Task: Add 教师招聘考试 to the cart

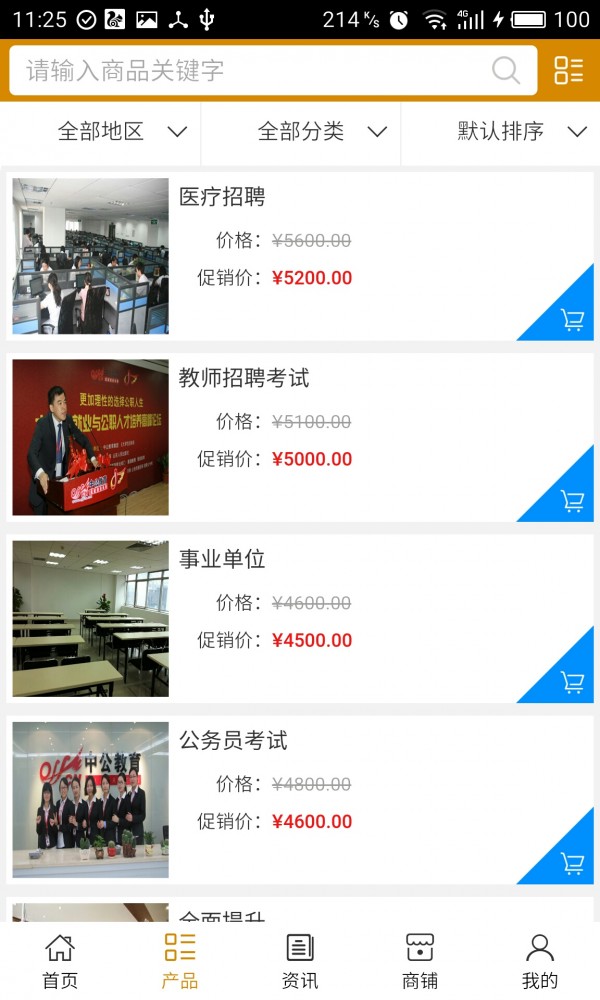Action: coord(572,501)
